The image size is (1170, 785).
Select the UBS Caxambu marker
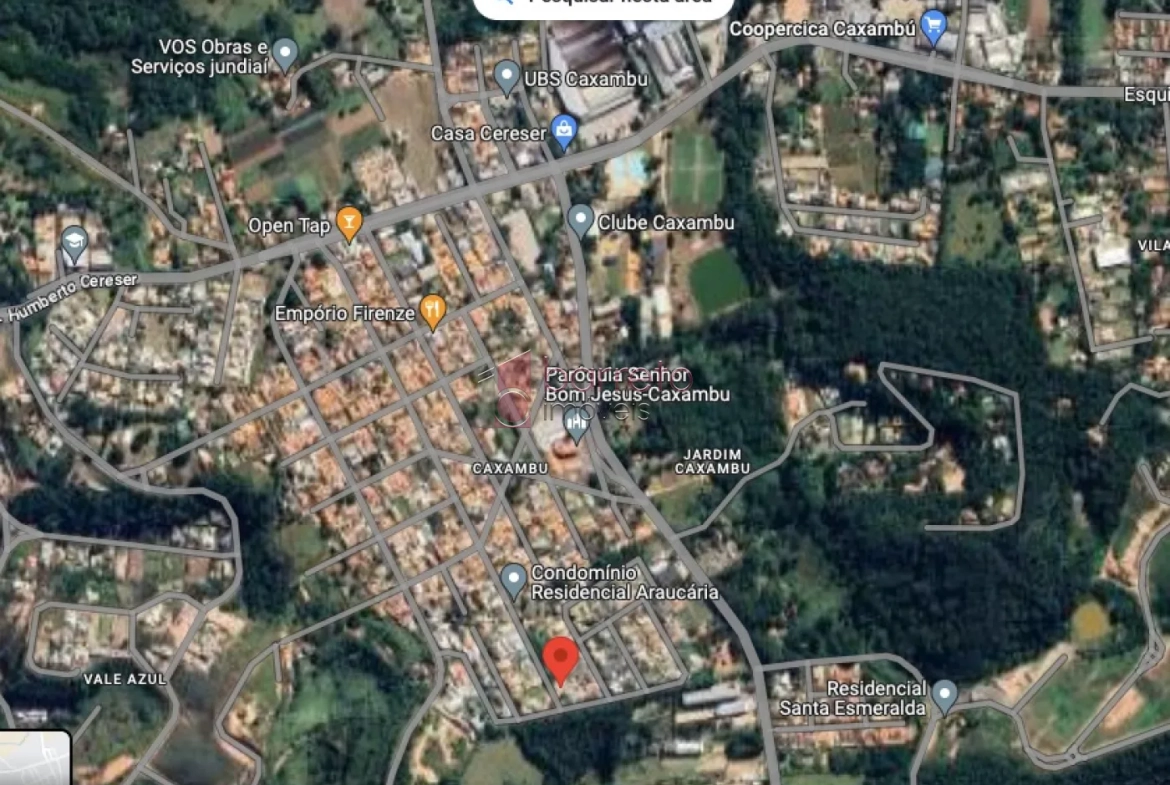(507, 76)
